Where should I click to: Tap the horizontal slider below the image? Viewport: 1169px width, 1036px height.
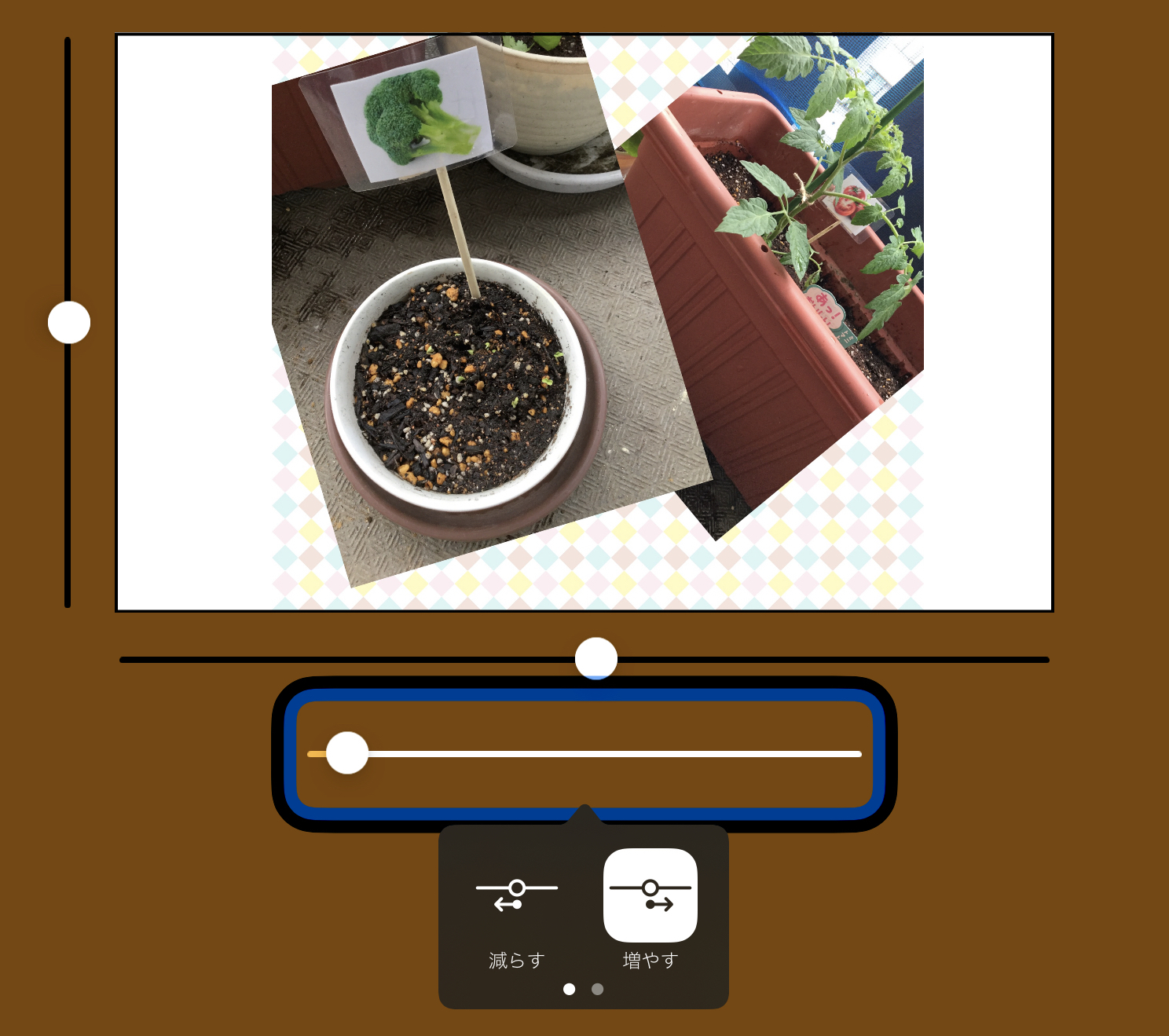[x=596, y=658]
